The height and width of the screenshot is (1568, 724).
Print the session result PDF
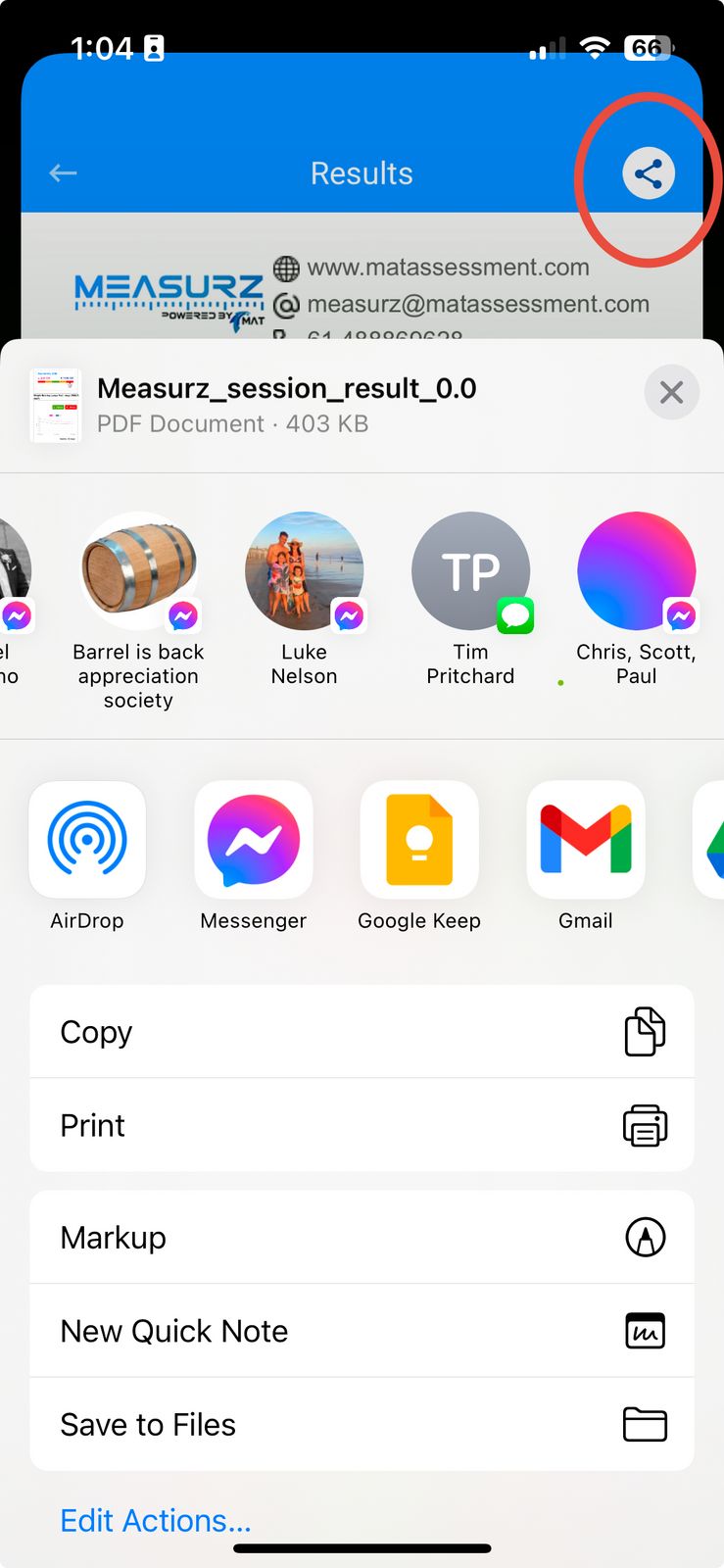pos(362,1125)
